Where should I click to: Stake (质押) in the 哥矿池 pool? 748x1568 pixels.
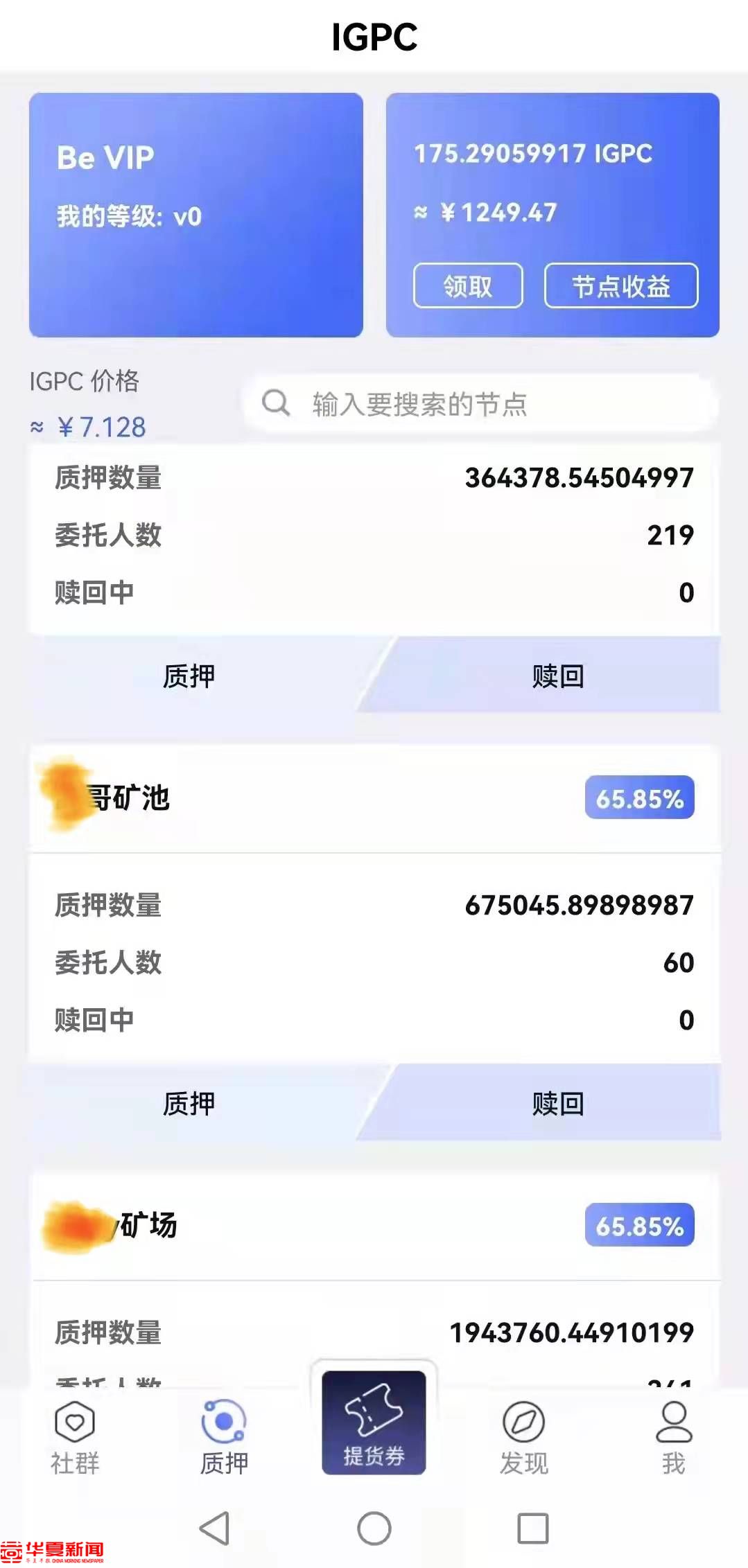[x=189, y=1104]
